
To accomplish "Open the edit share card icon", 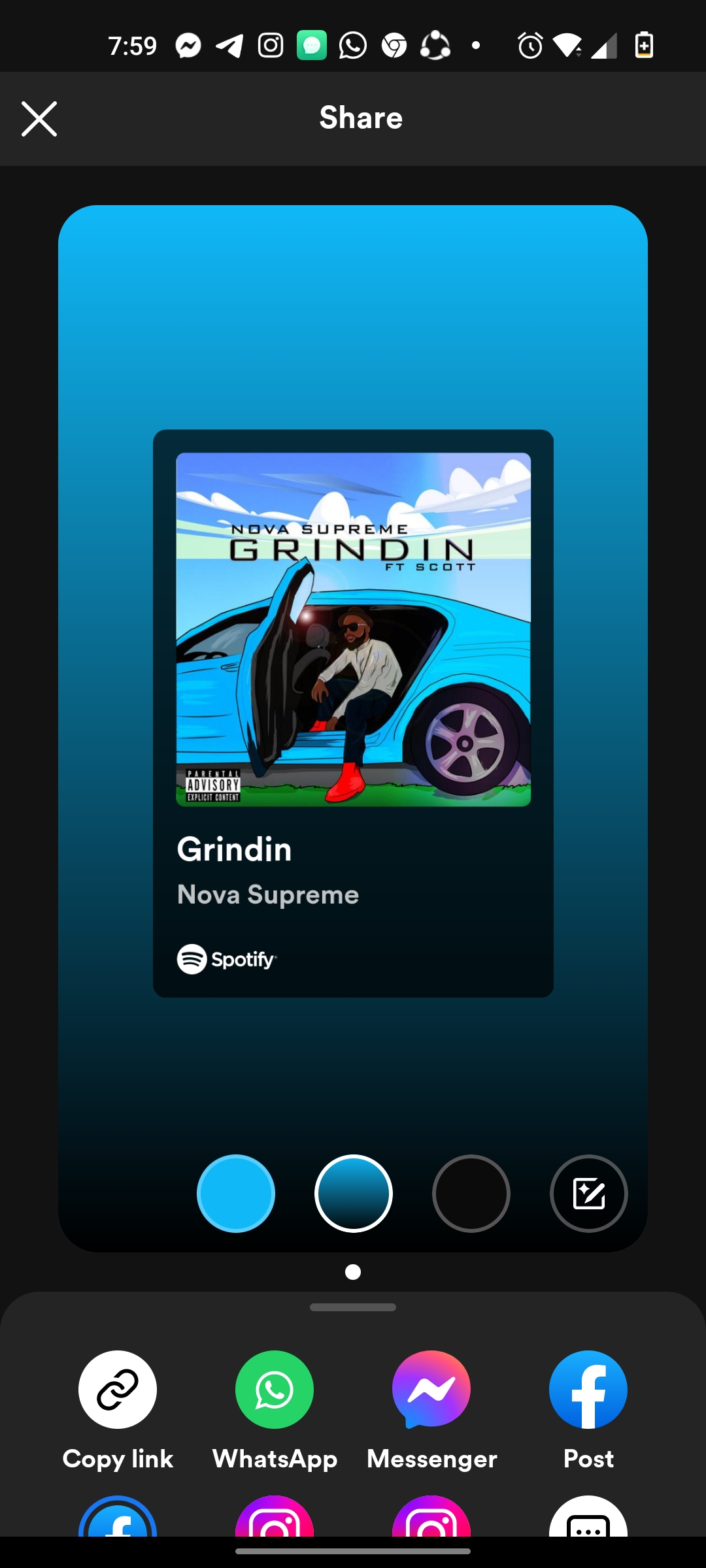I will [589, 1194].
